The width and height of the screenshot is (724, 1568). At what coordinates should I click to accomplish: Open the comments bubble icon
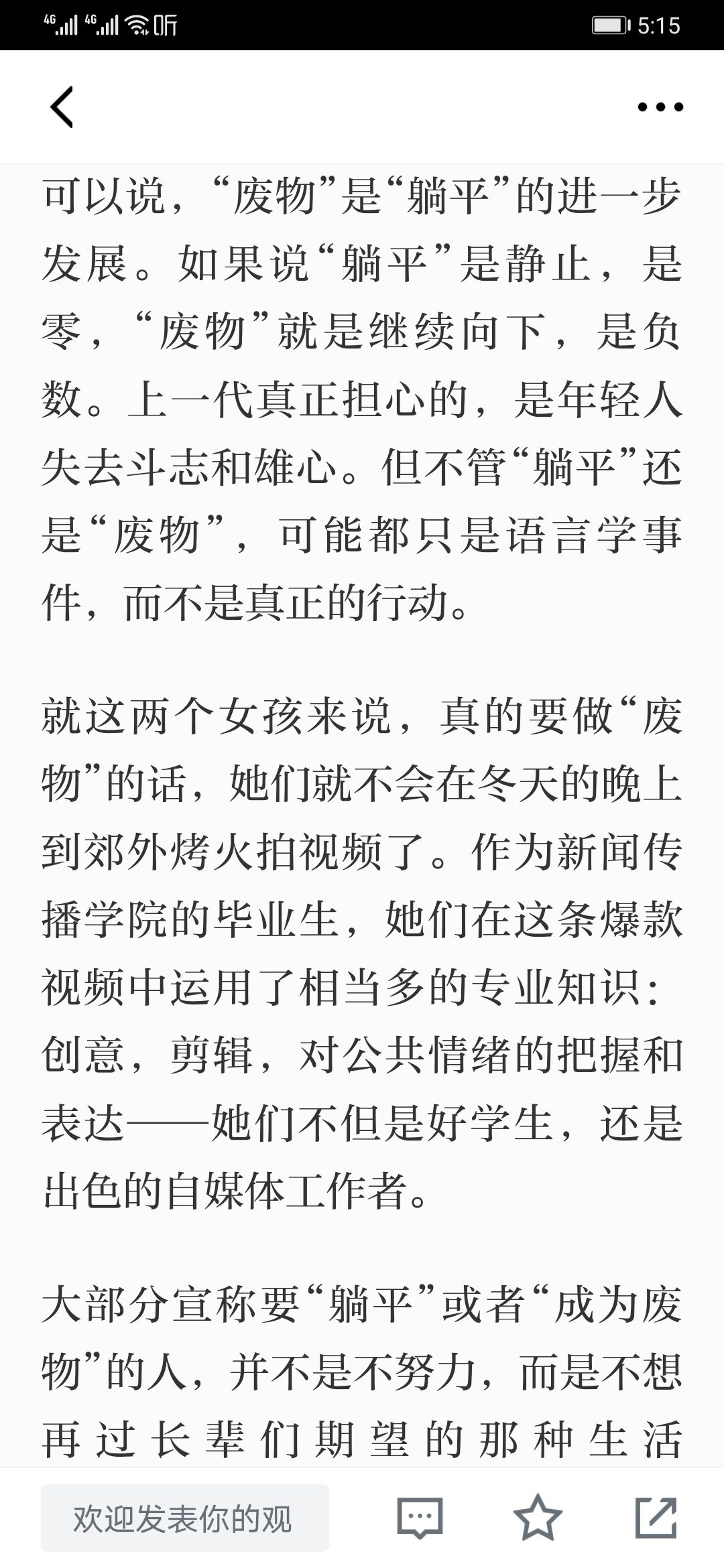click(420, 1518)
